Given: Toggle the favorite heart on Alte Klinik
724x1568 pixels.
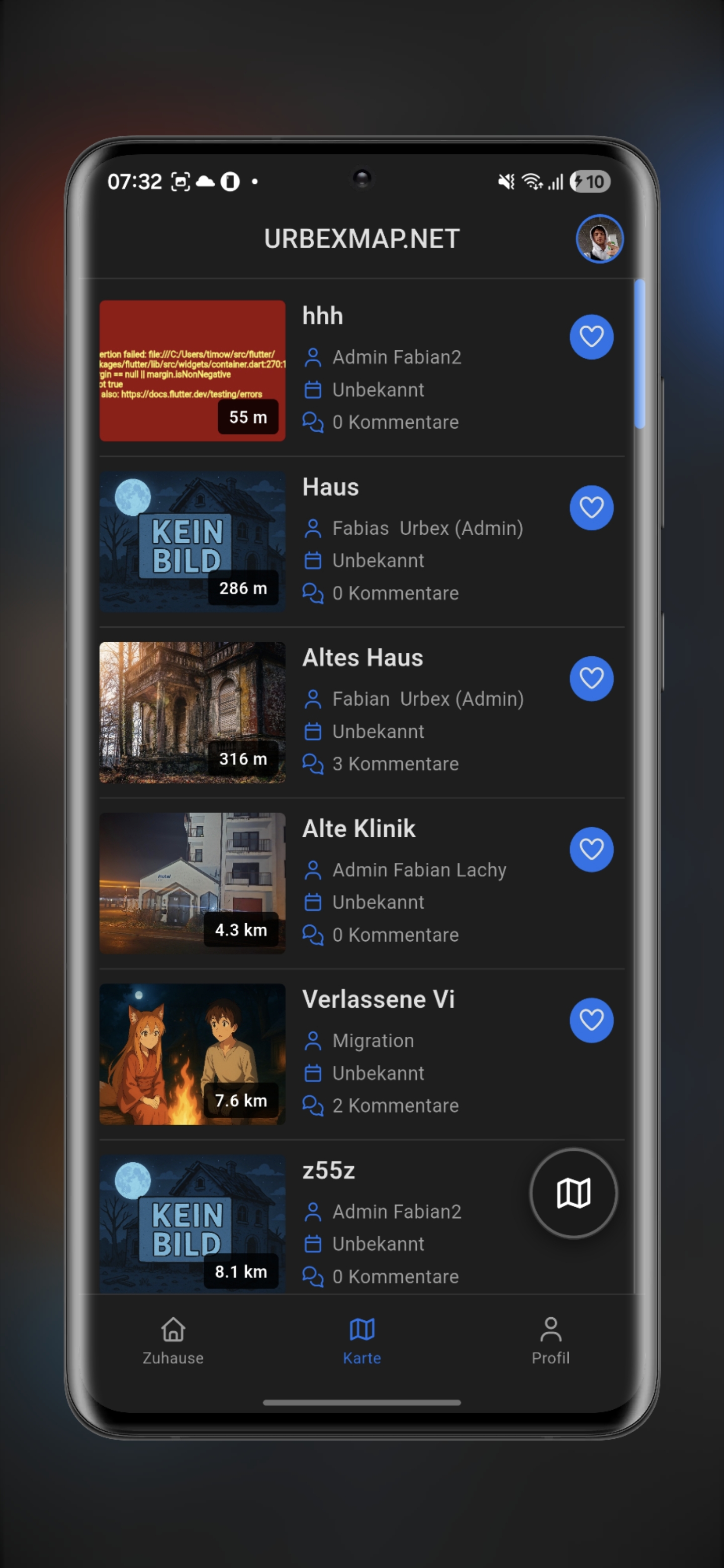Looking at the screenshot, I should [591, 850].
